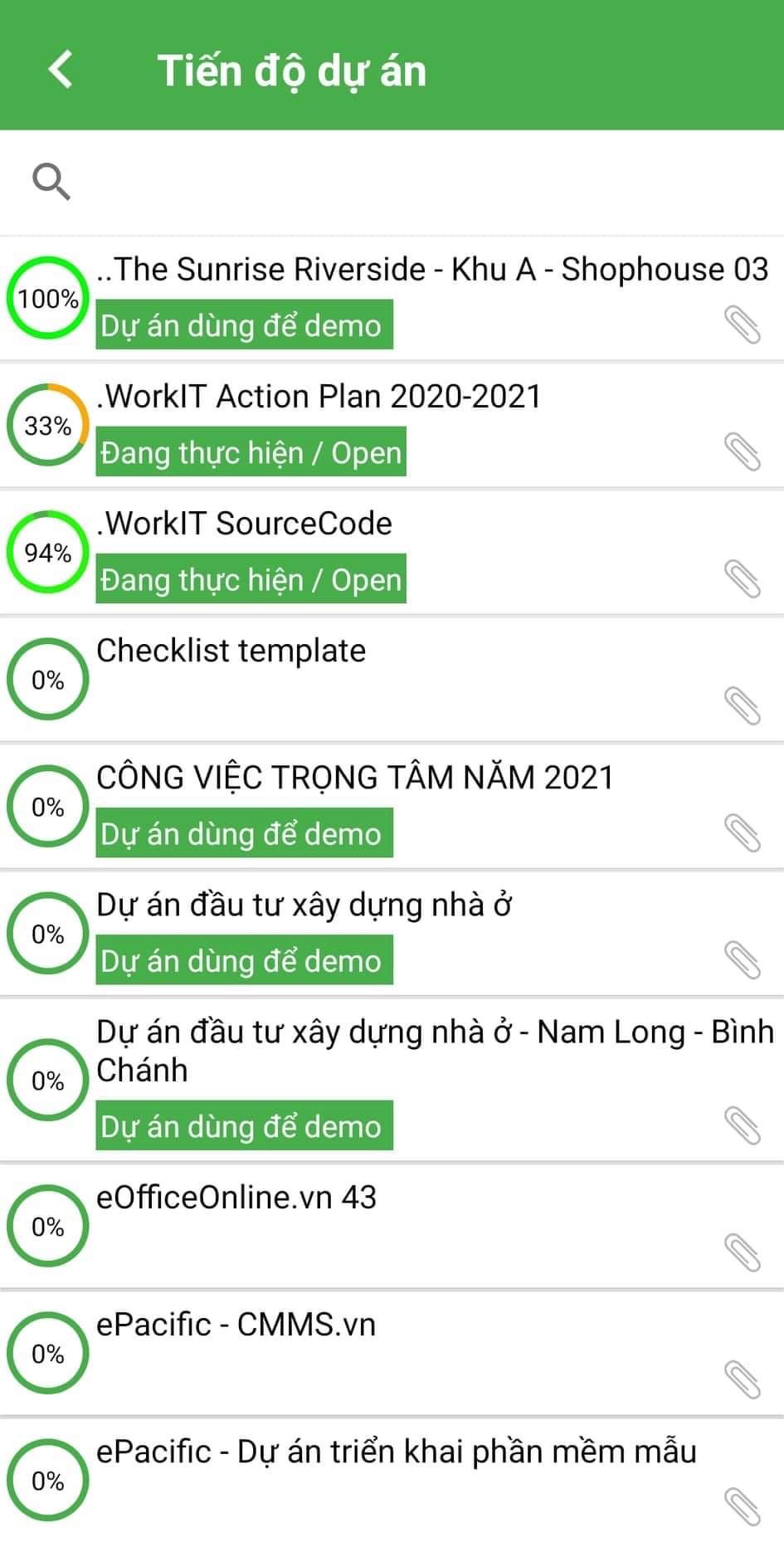Screen dimensions: 784x1557
Task: Tap the search icon below the header
Action: click(51, 181)
